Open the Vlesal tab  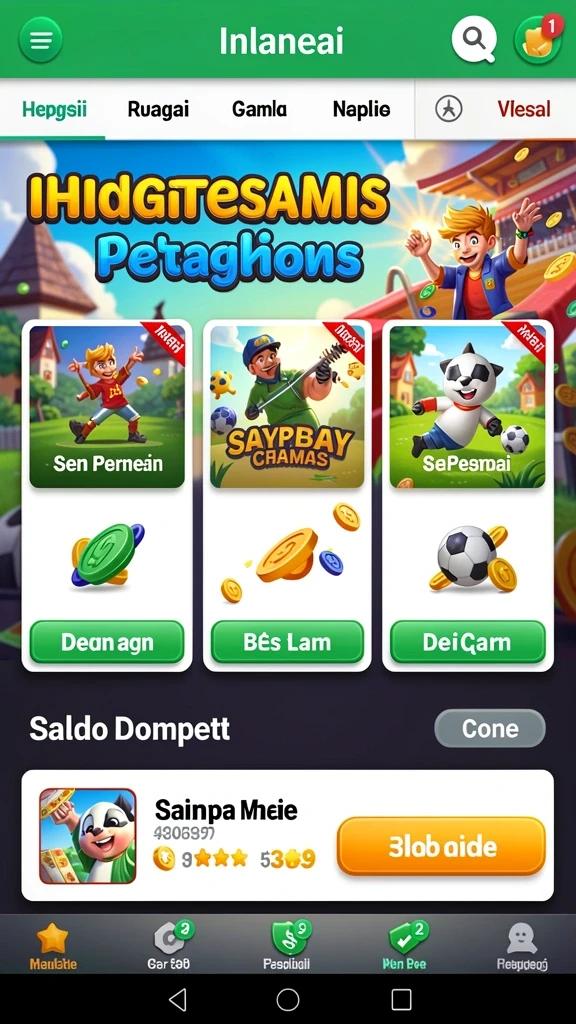point(524,109)
